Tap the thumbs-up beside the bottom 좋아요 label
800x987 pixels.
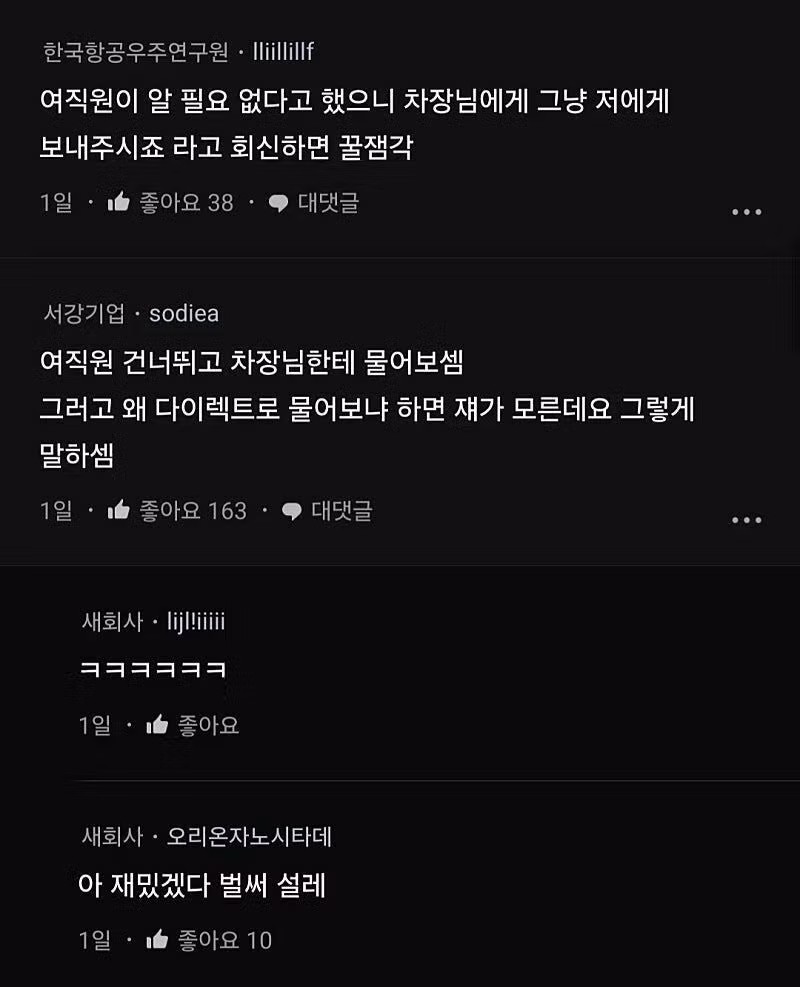pos(157,940)
